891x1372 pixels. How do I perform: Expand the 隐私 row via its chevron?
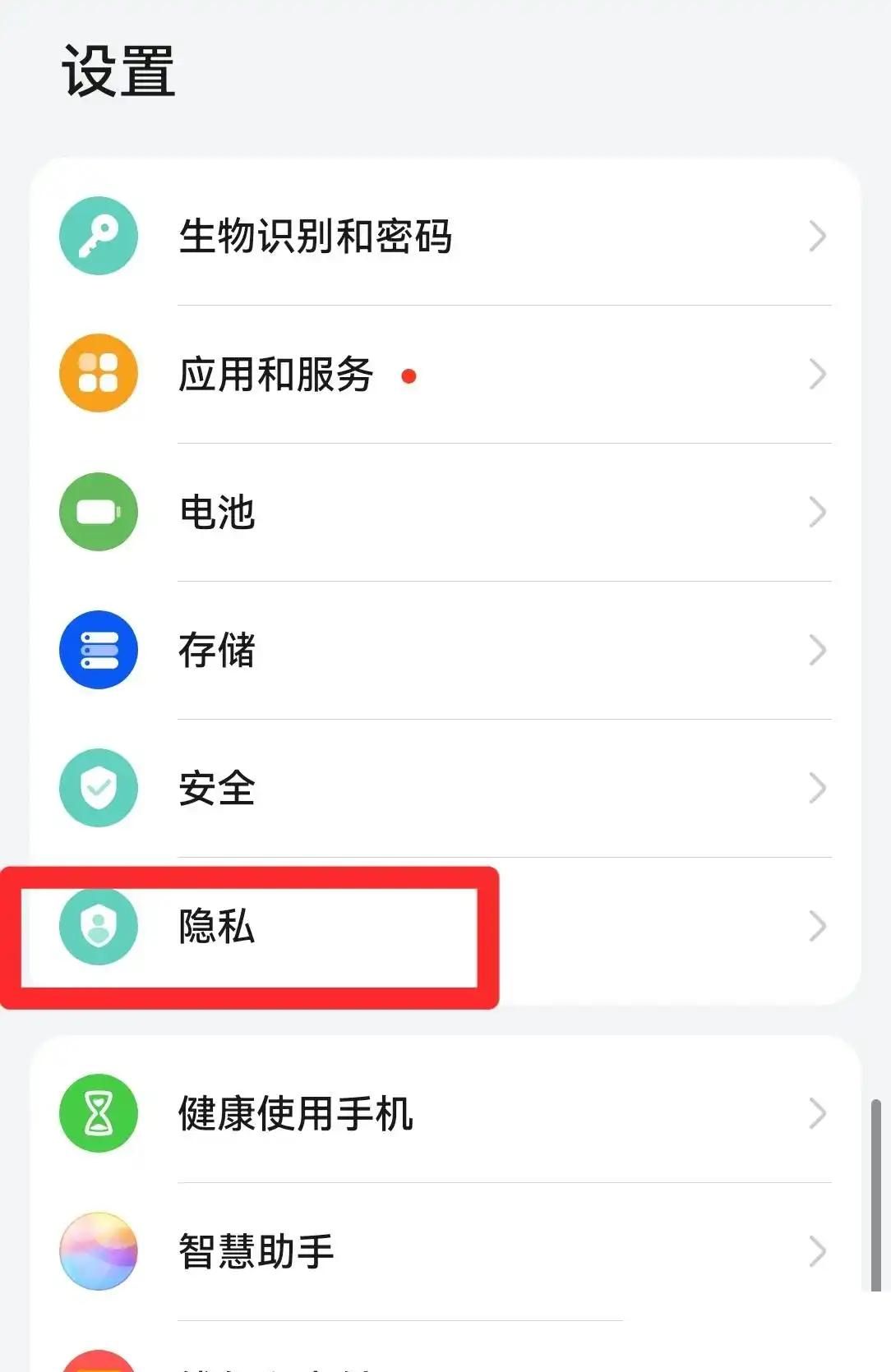[x=816, y=927]
